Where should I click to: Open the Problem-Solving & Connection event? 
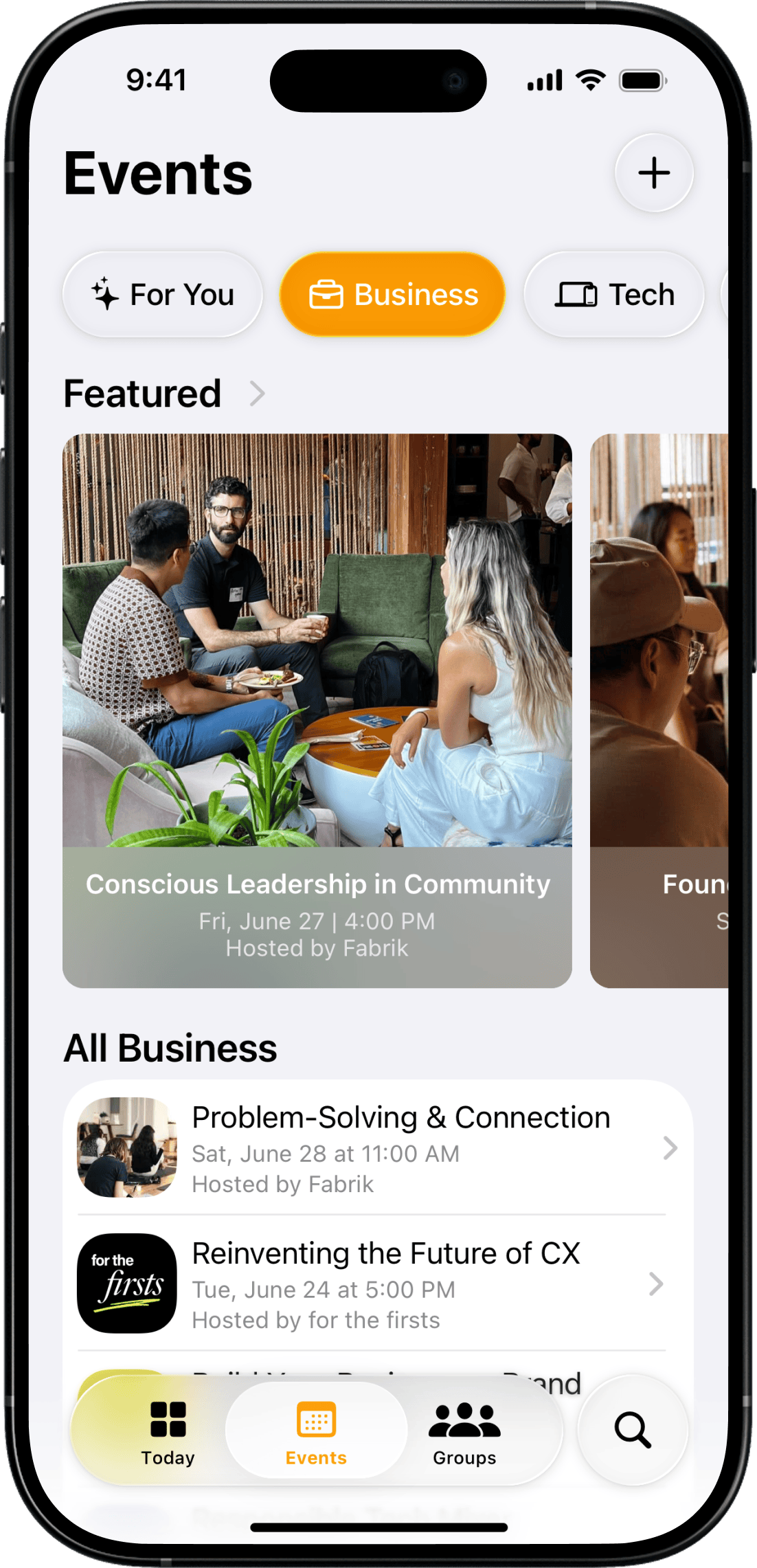coord(378,1147)
